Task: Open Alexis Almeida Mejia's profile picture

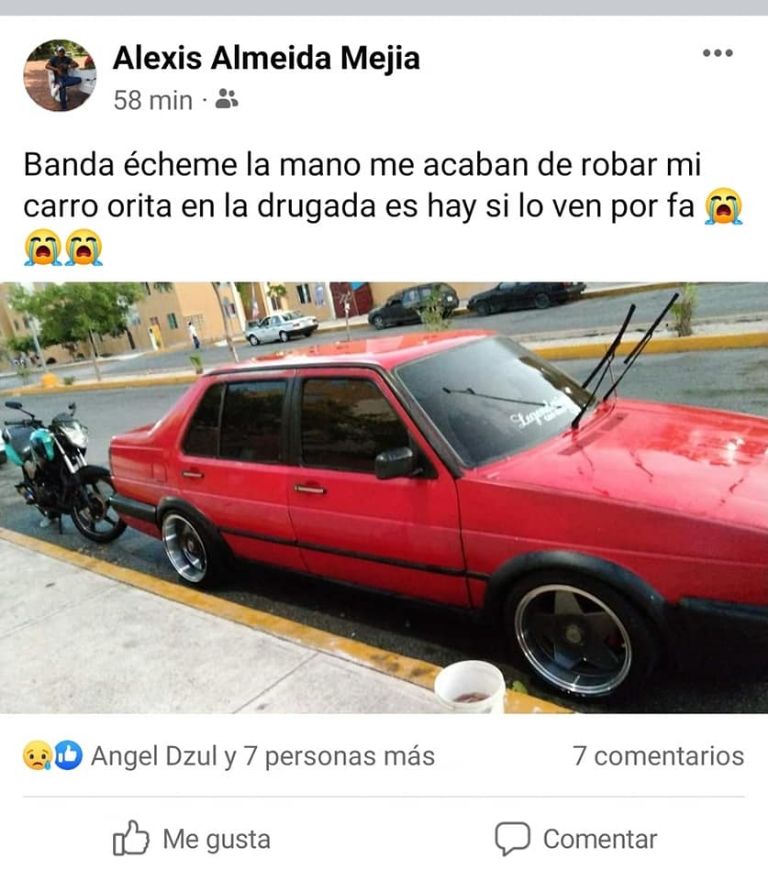Action: coord(60,75)
